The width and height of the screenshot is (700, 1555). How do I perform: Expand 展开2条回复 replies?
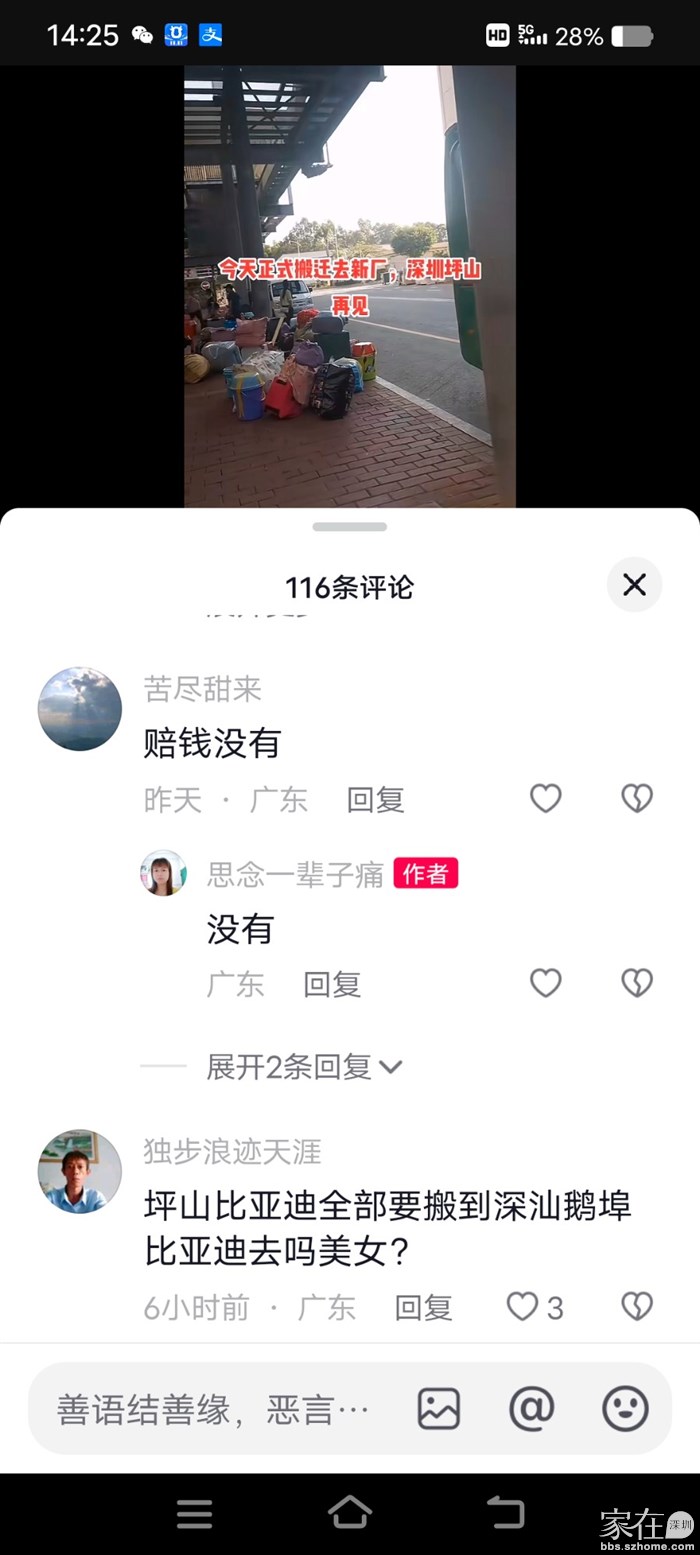click(x=304, y=1067)
